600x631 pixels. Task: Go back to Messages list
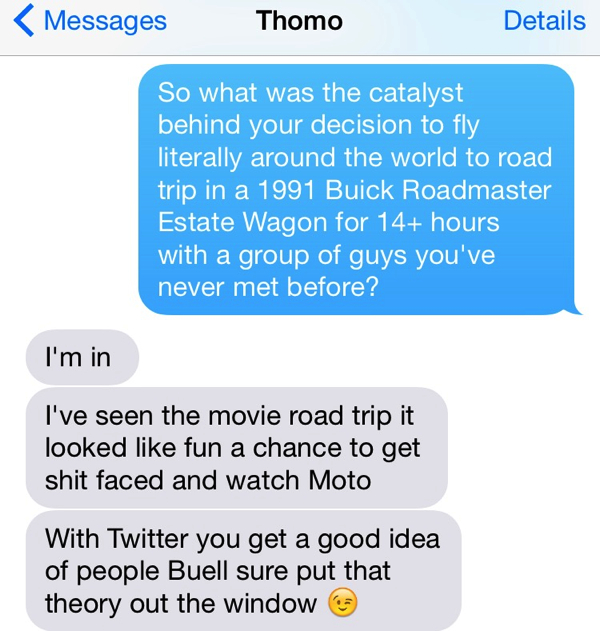(x=90, y=21)
